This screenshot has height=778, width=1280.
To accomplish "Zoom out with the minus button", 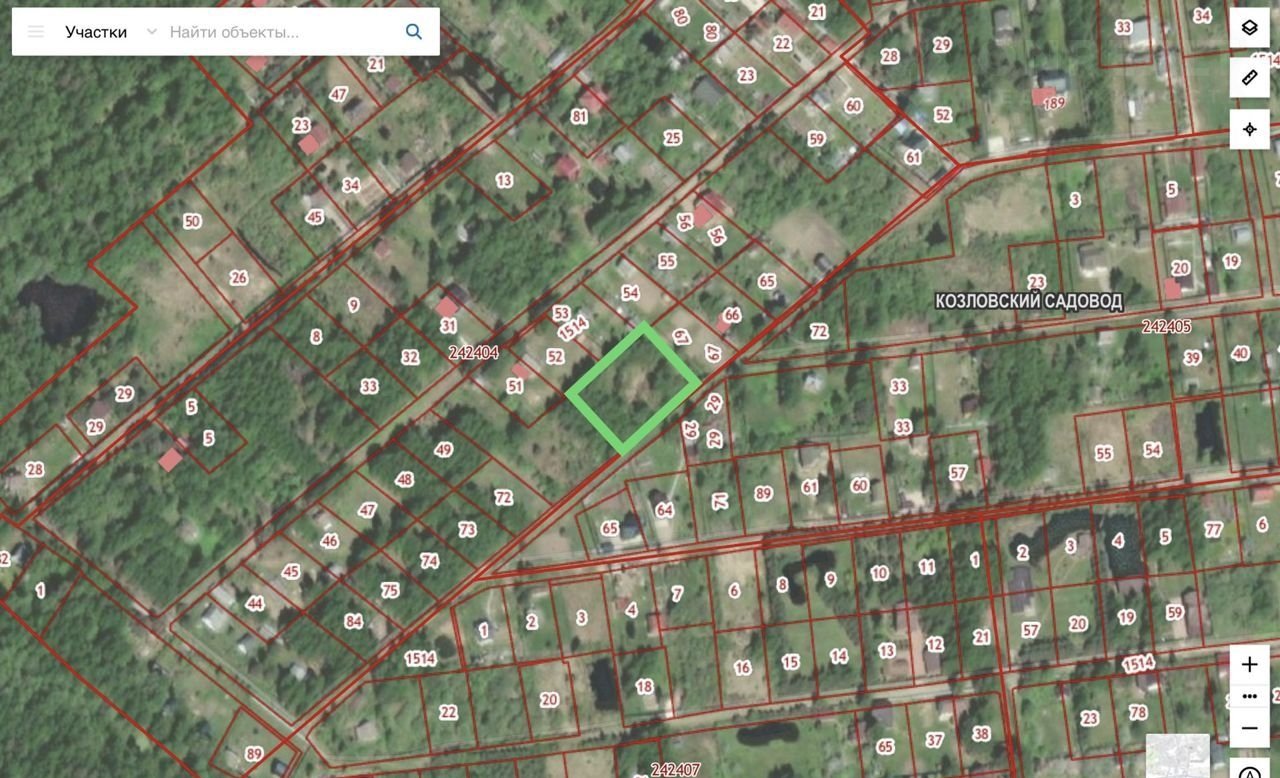I will (1249, 728).
